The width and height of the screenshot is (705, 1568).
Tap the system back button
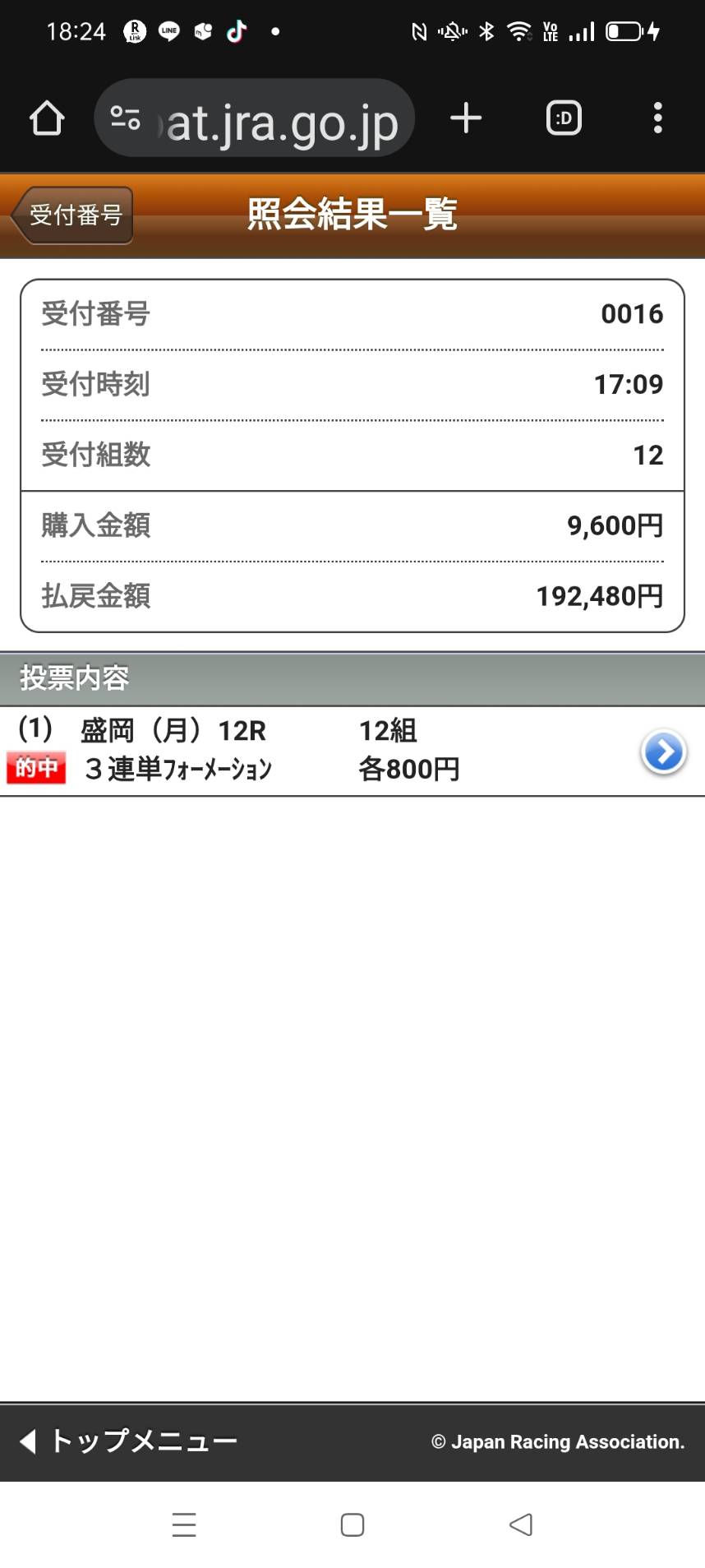click(x=520, y=1524)
